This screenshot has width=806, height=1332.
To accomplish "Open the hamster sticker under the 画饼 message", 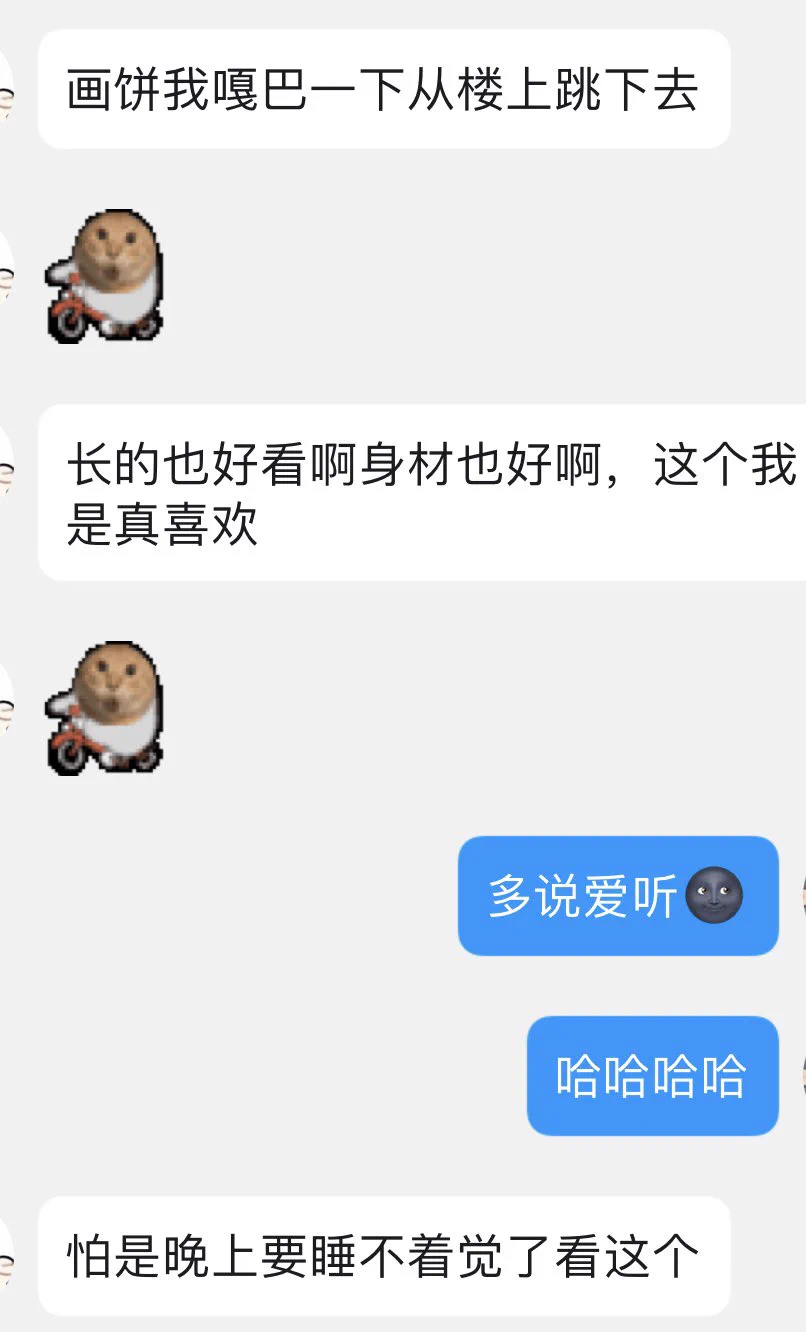I will point(106,277).
